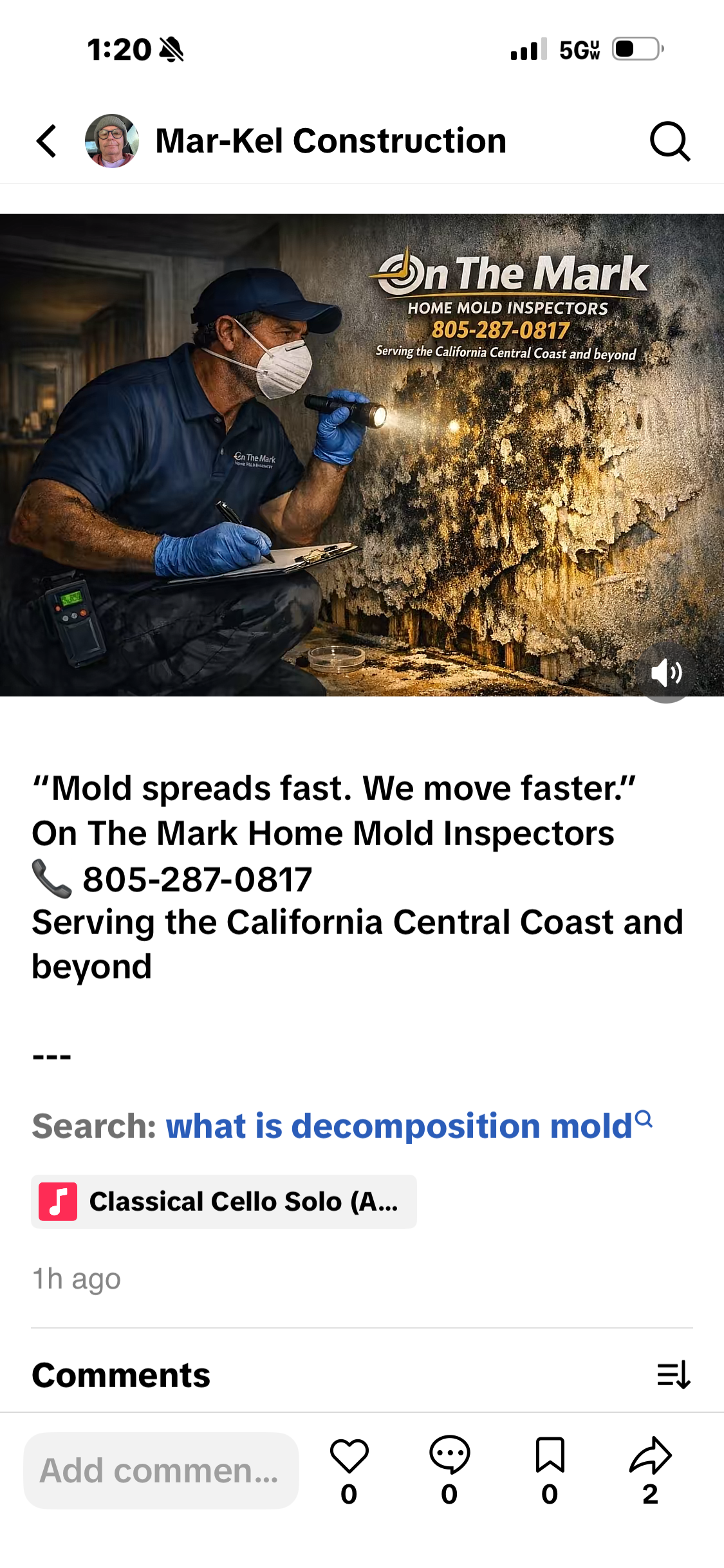The width and height of the screenshot is (724, 1568).
Task: Open the search magnifier icon
Action: coord(669,141)
